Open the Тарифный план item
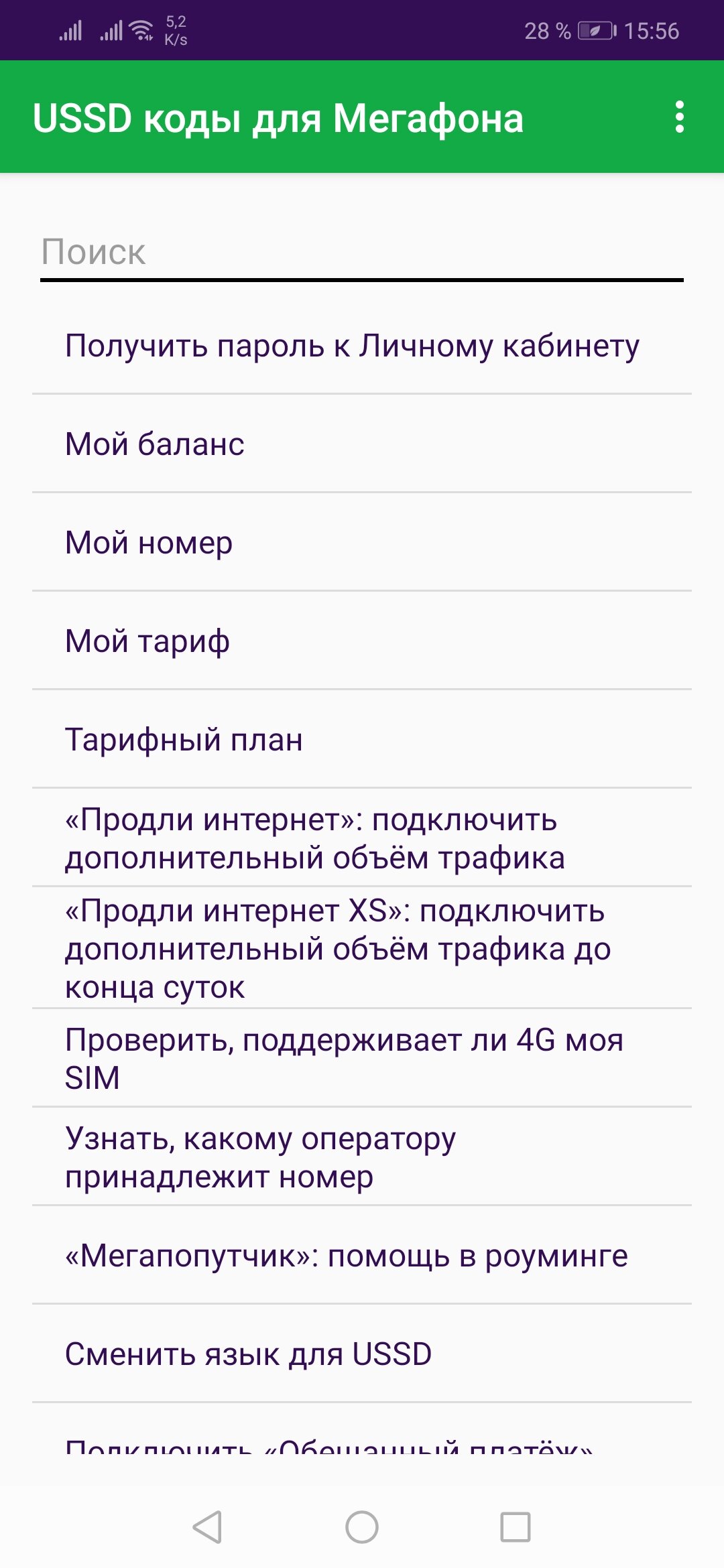 362,739
